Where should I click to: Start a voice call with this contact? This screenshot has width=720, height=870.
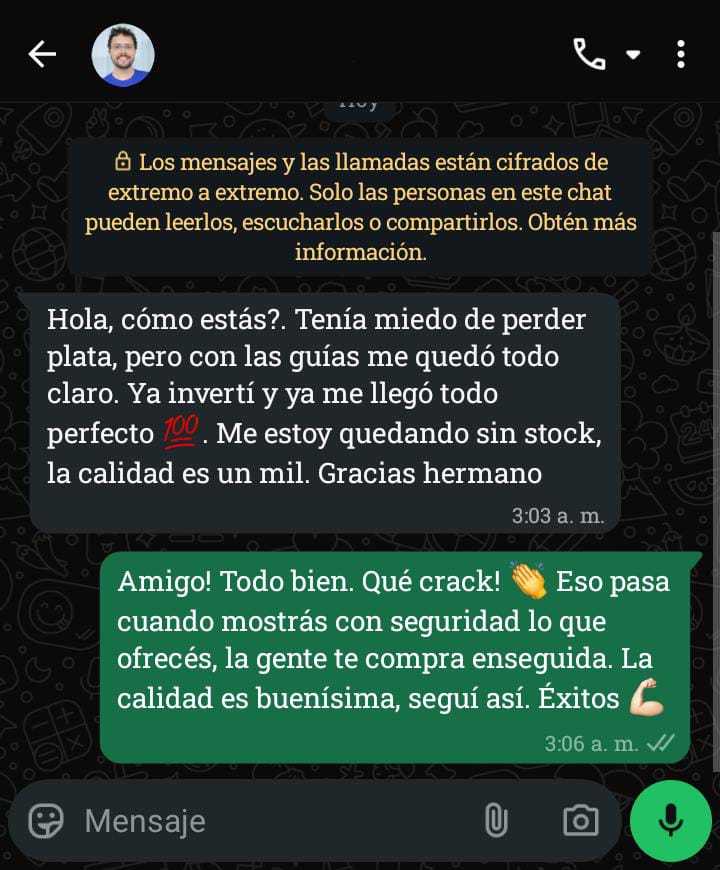tap(589, 54)
